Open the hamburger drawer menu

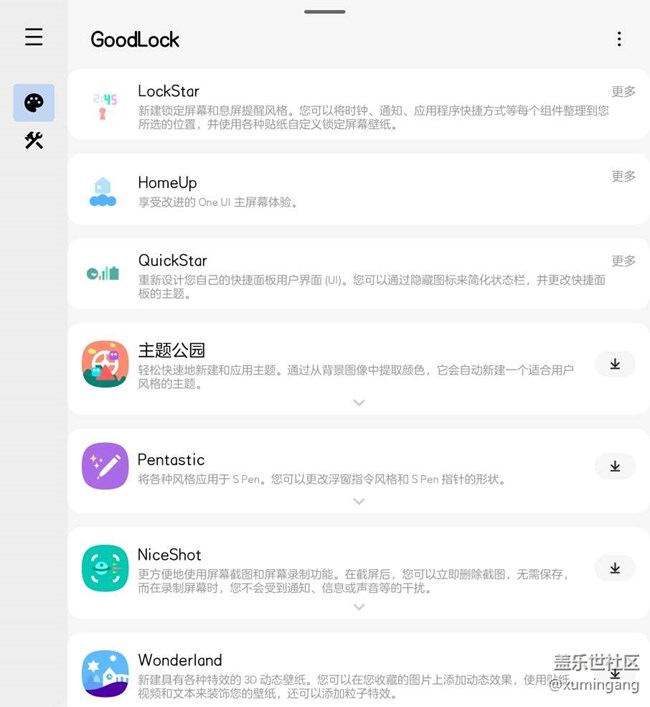[x=34, y=38]
